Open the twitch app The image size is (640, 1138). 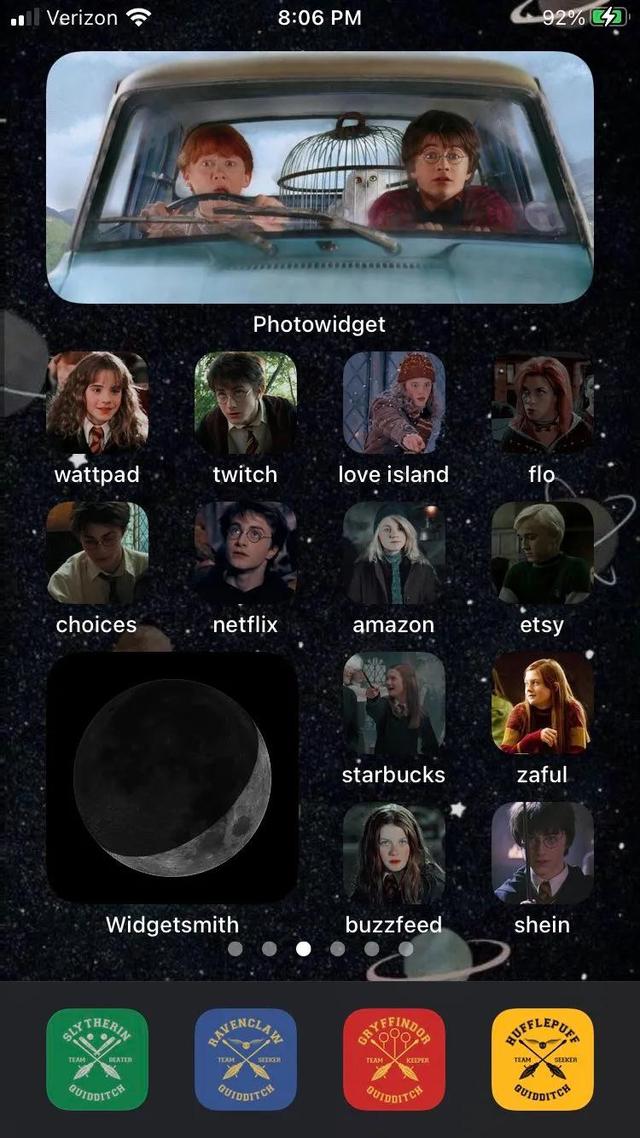coord(245,402)
